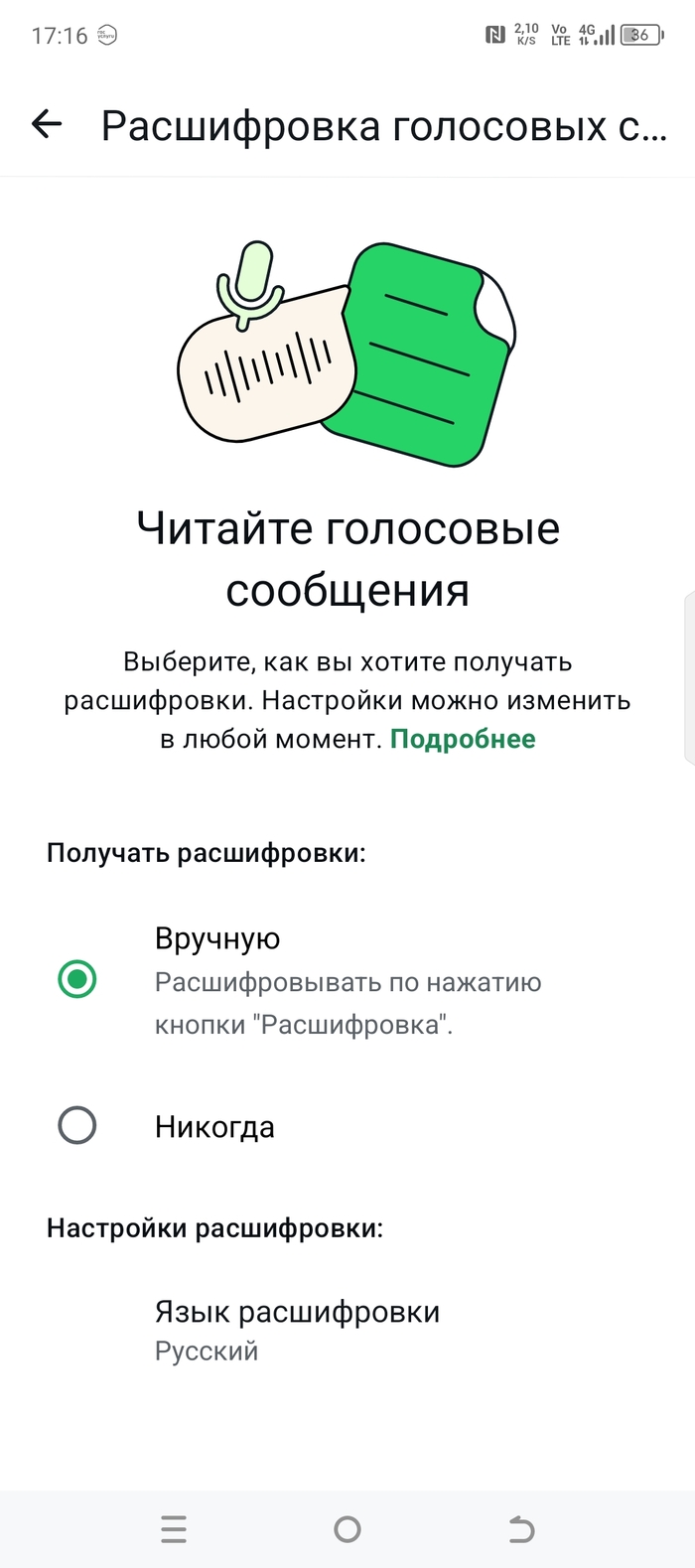Go back from voice message transcription settings
Screen dimensions: 695x1568
[x=47, y=124]
